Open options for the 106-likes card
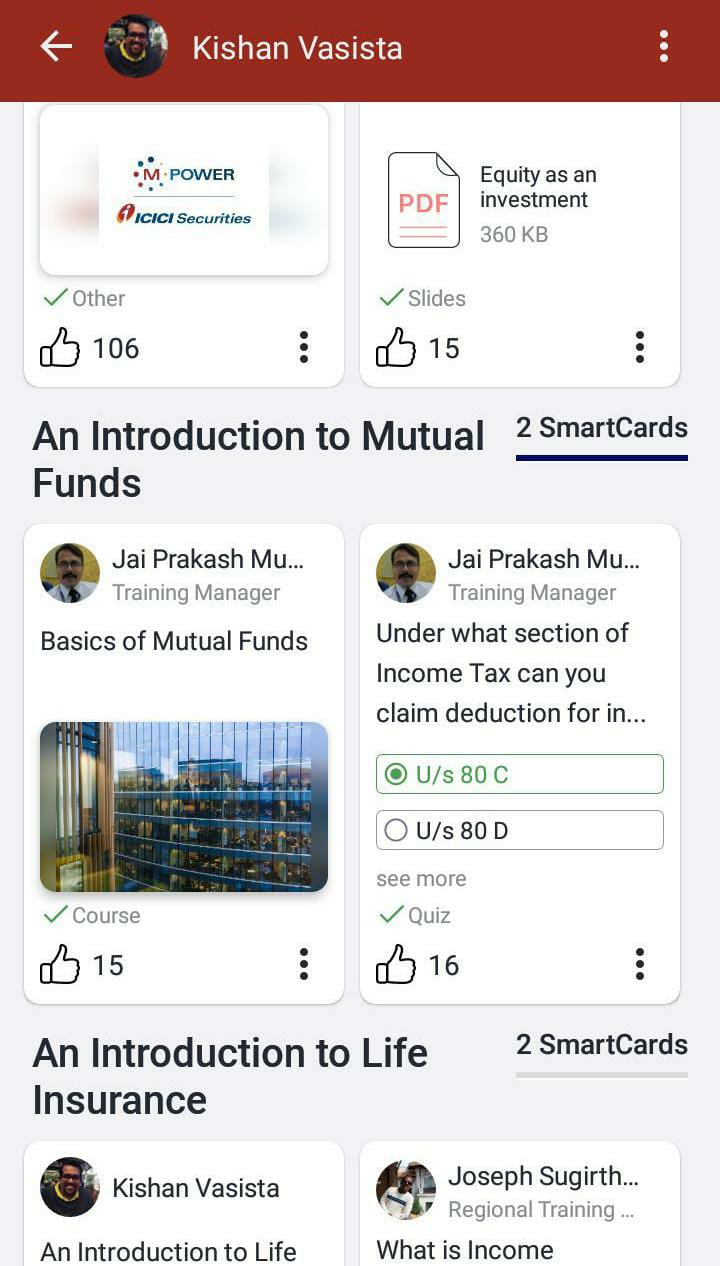The width and height of the screenshot is (720, 1266). [304, 348]
